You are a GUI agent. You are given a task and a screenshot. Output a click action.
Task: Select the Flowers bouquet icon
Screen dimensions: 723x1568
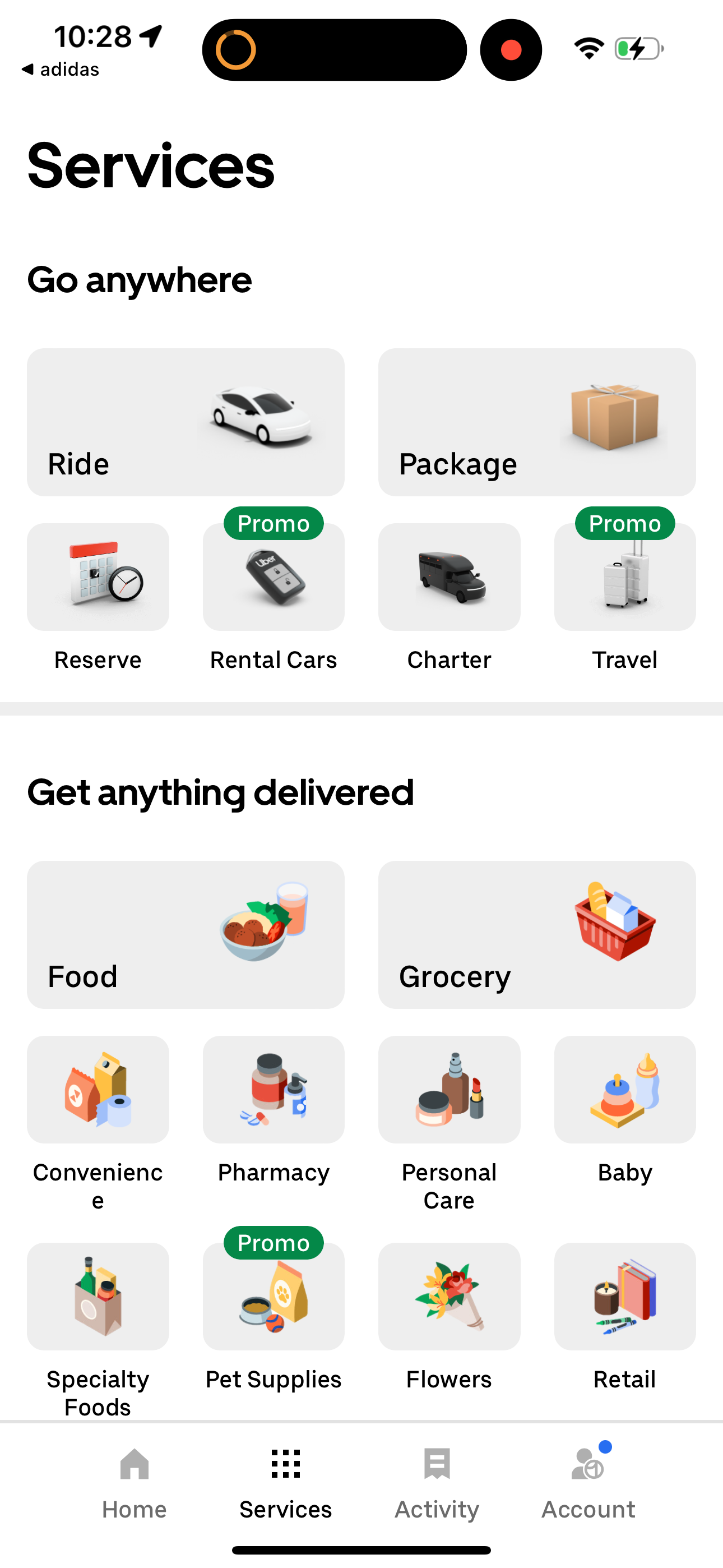(x=449, y=1297)
